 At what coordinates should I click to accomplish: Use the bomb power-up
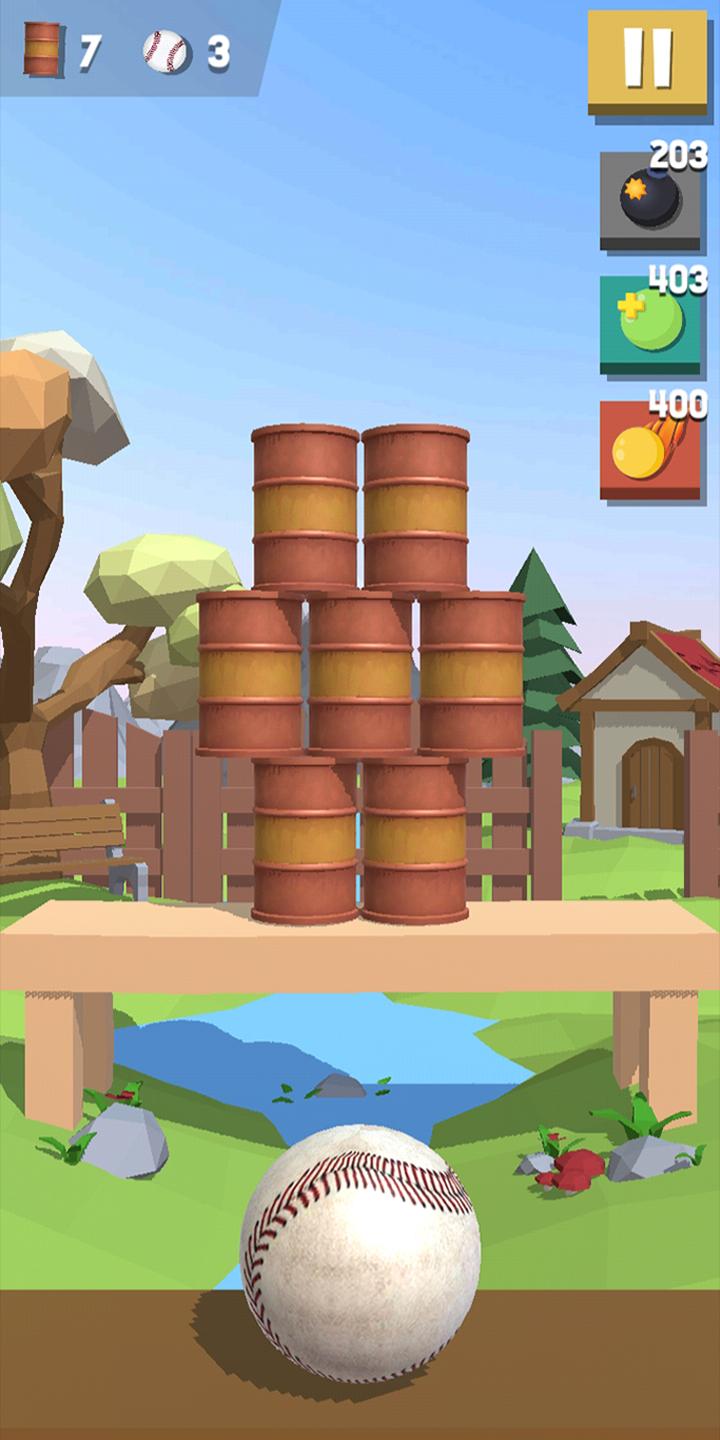click(649, 201)
